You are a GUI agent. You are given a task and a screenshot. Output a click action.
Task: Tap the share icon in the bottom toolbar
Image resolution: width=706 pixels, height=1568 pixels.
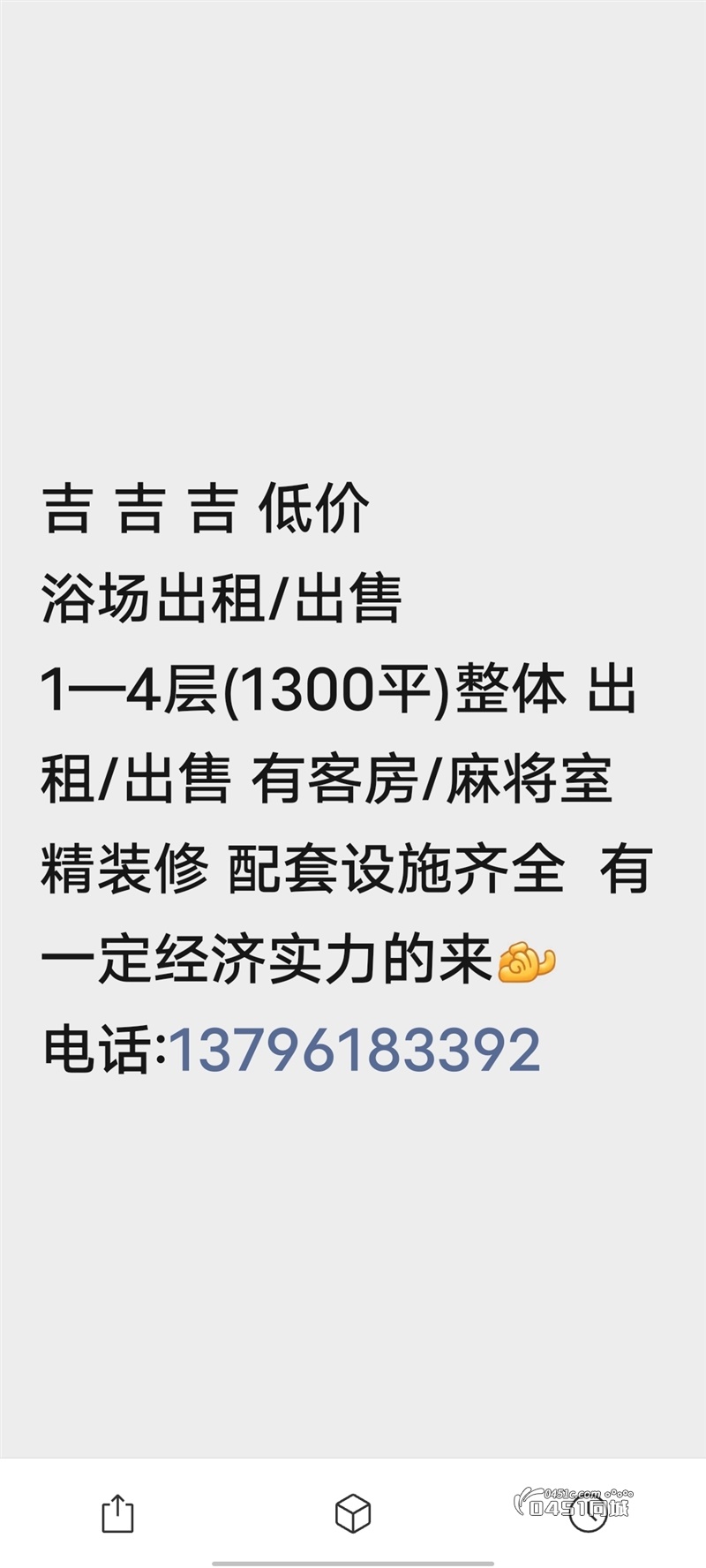point(117,1513)
